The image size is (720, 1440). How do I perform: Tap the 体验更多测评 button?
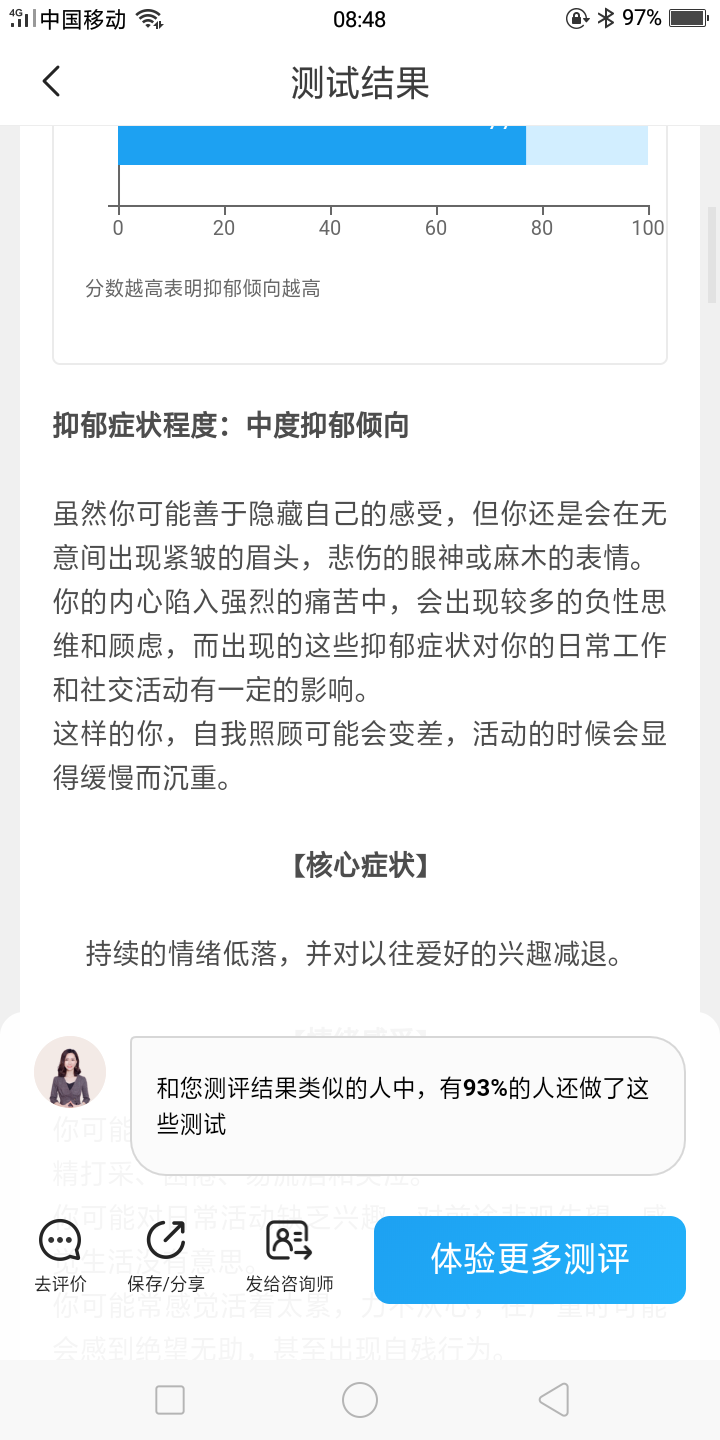tap(530, 1259)
